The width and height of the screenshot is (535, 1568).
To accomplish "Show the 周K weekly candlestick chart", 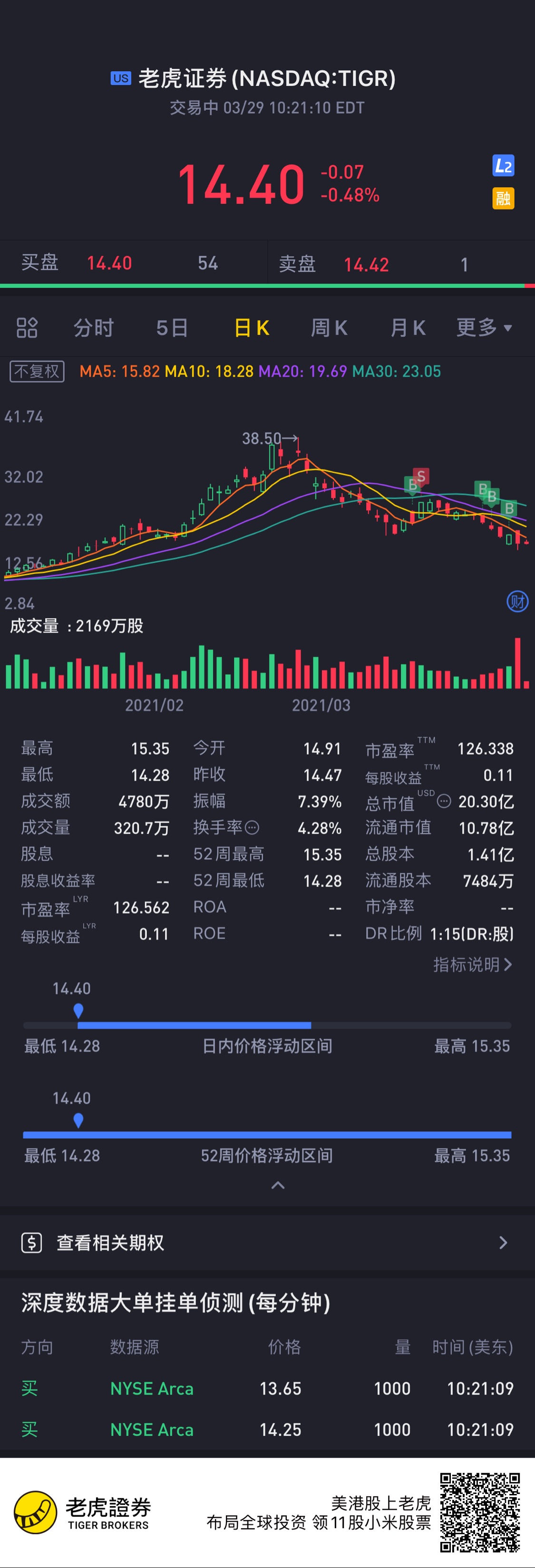I will coord(329,328).
